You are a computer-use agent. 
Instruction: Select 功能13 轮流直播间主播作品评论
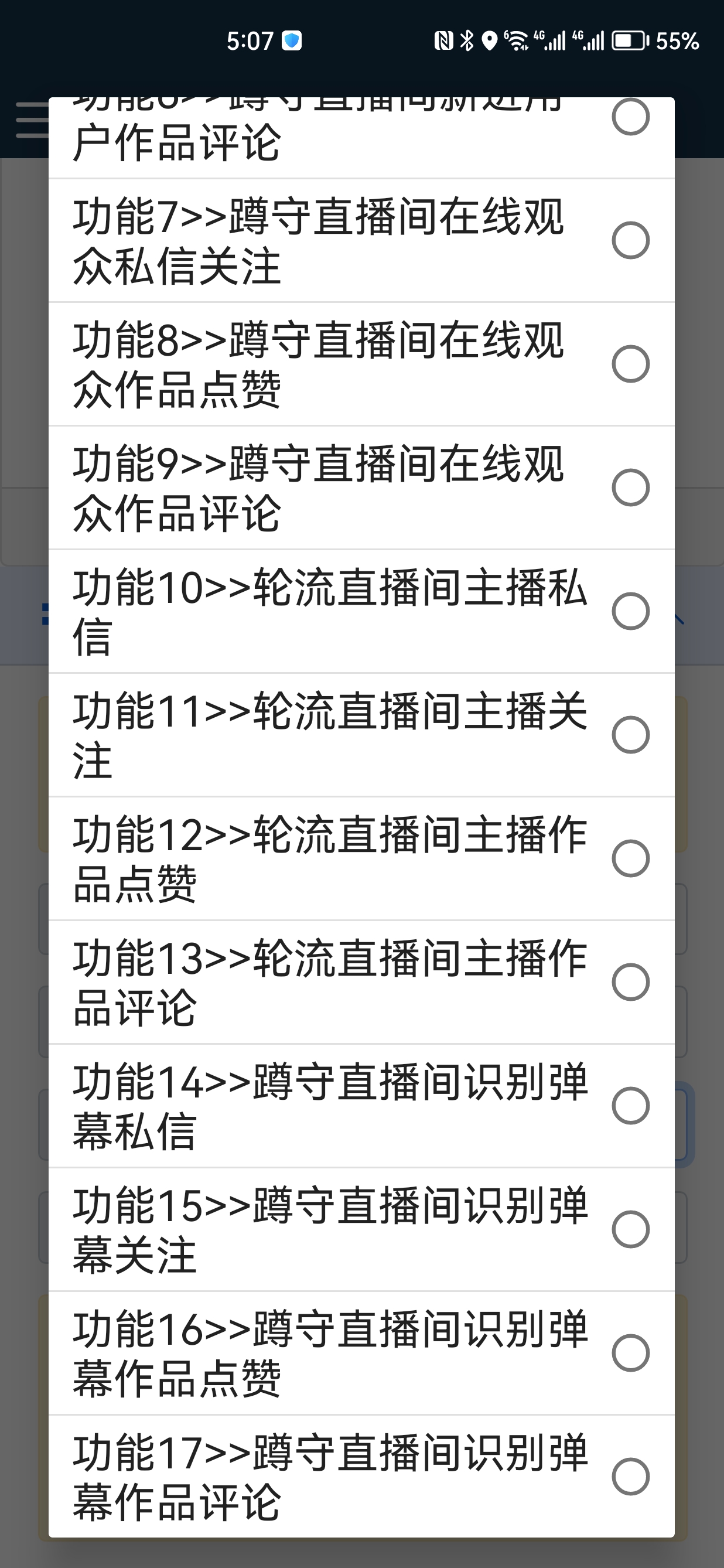(x=630, y=982)
